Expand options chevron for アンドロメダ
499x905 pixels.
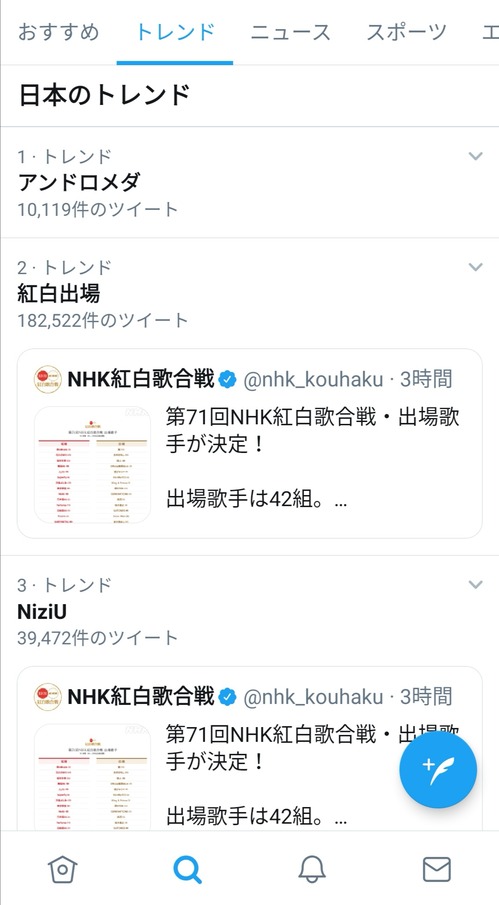pyautogui.click(x=475, y=156)
